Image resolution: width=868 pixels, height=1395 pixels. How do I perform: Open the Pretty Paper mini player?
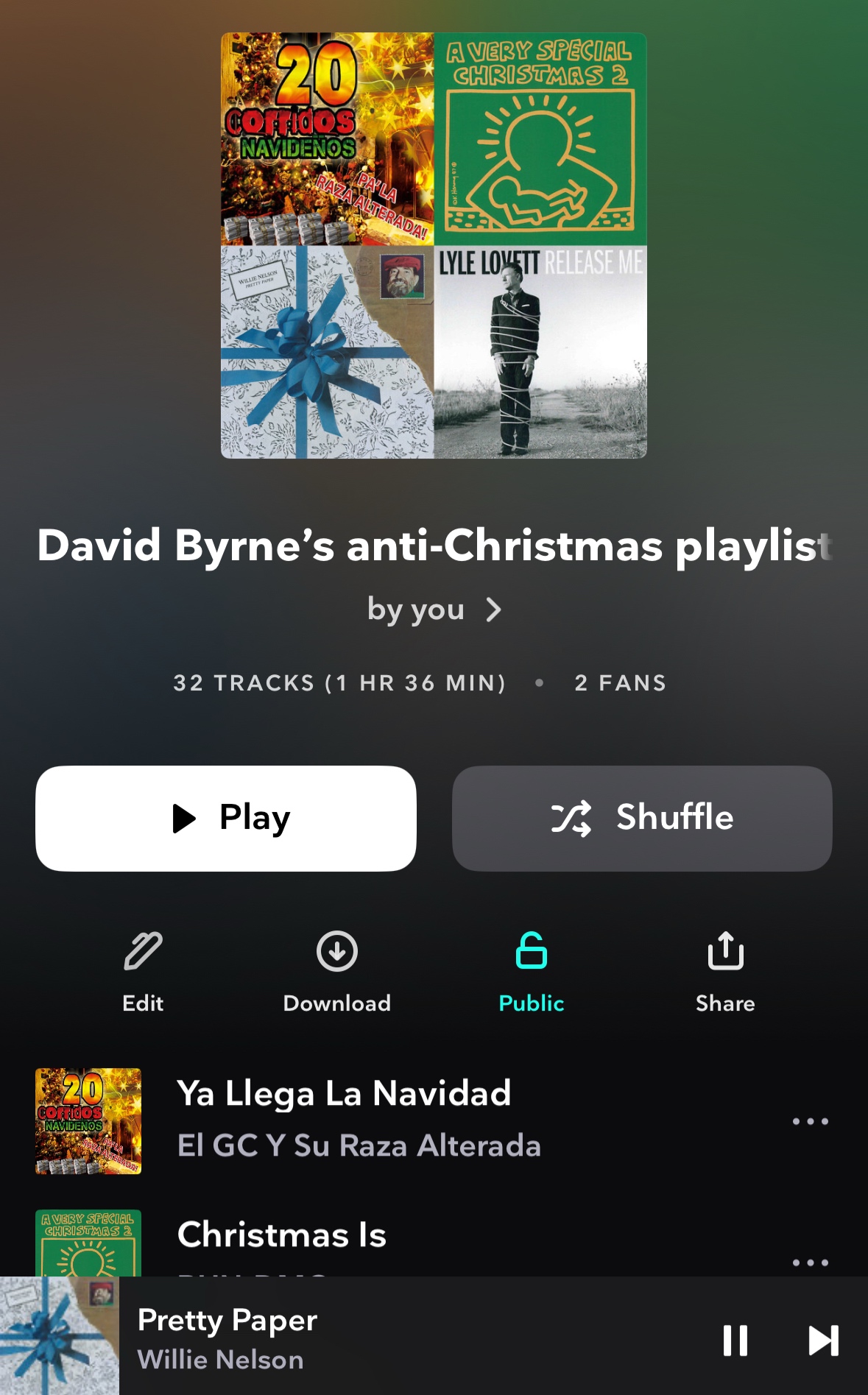294,1338
